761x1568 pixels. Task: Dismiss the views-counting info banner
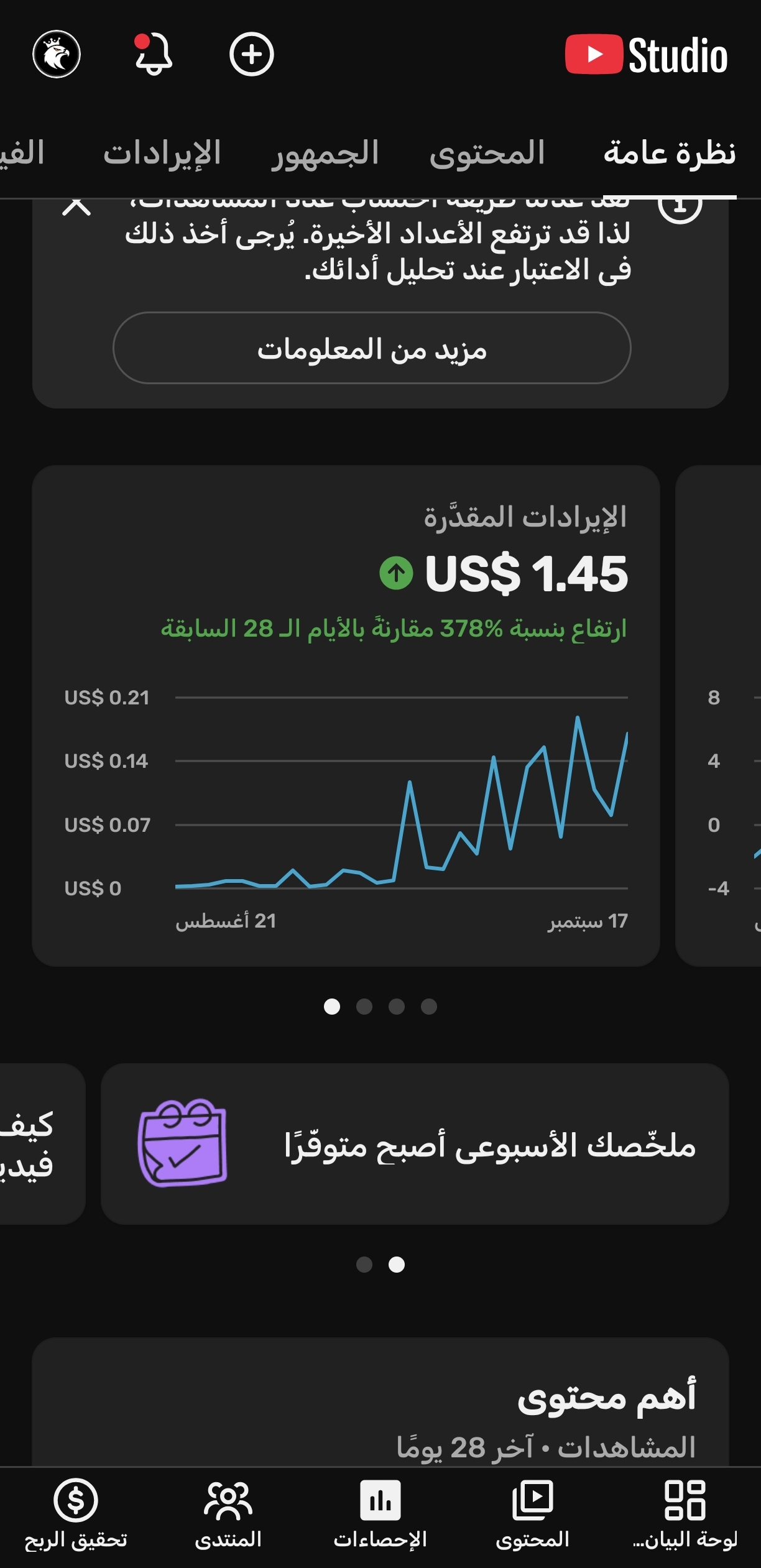(77, 206)
